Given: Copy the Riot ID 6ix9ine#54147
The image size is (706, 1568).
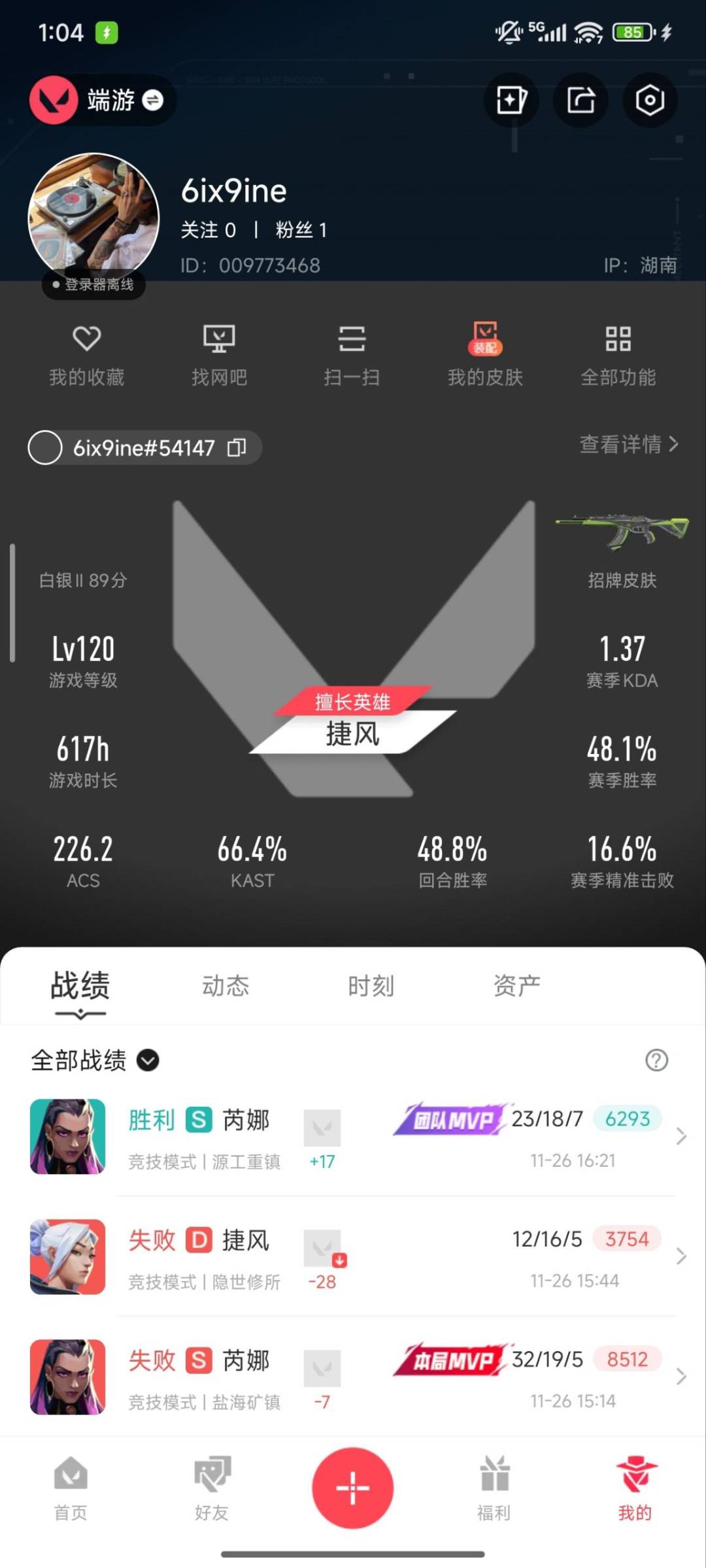Looking at the screenshot, I should [236, 448].
